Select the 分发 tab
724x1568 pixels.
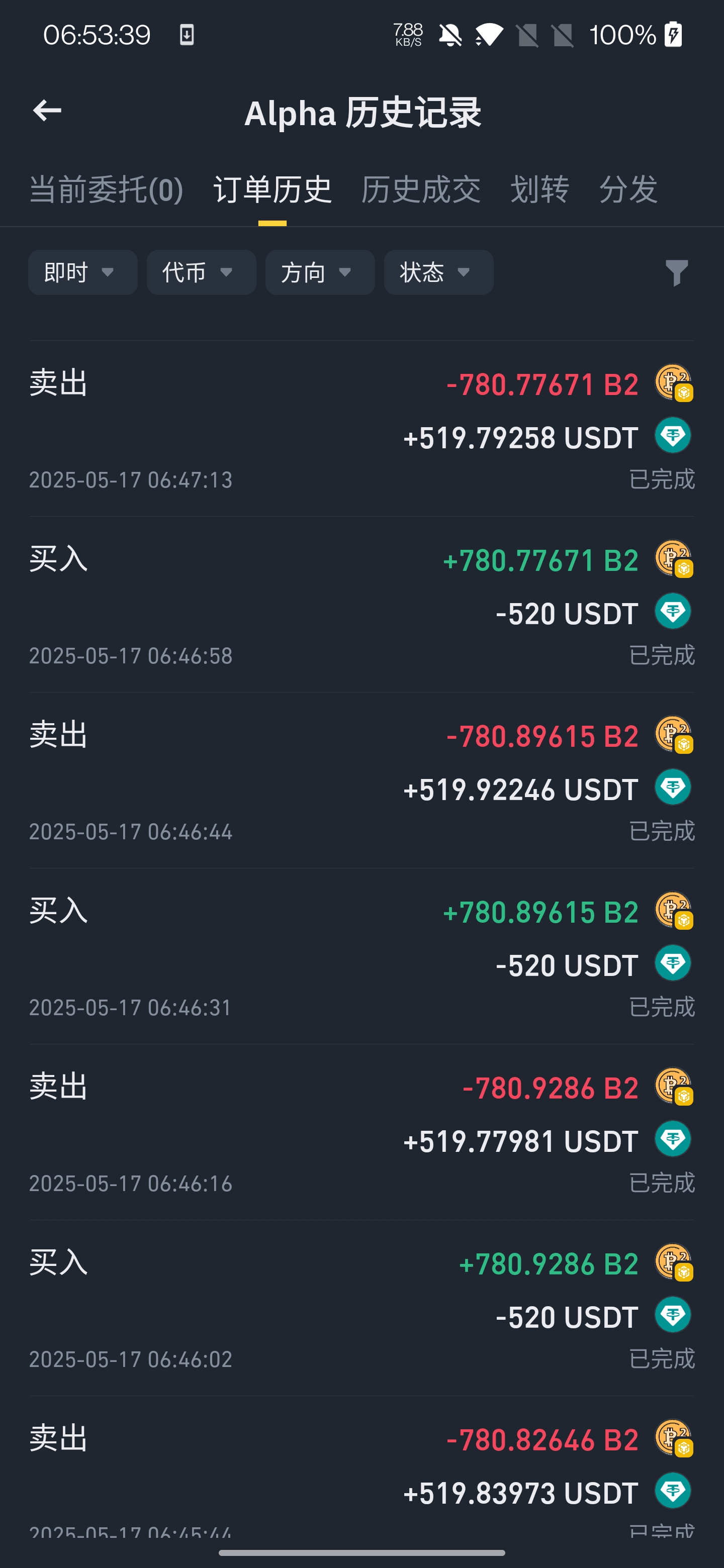628,189
